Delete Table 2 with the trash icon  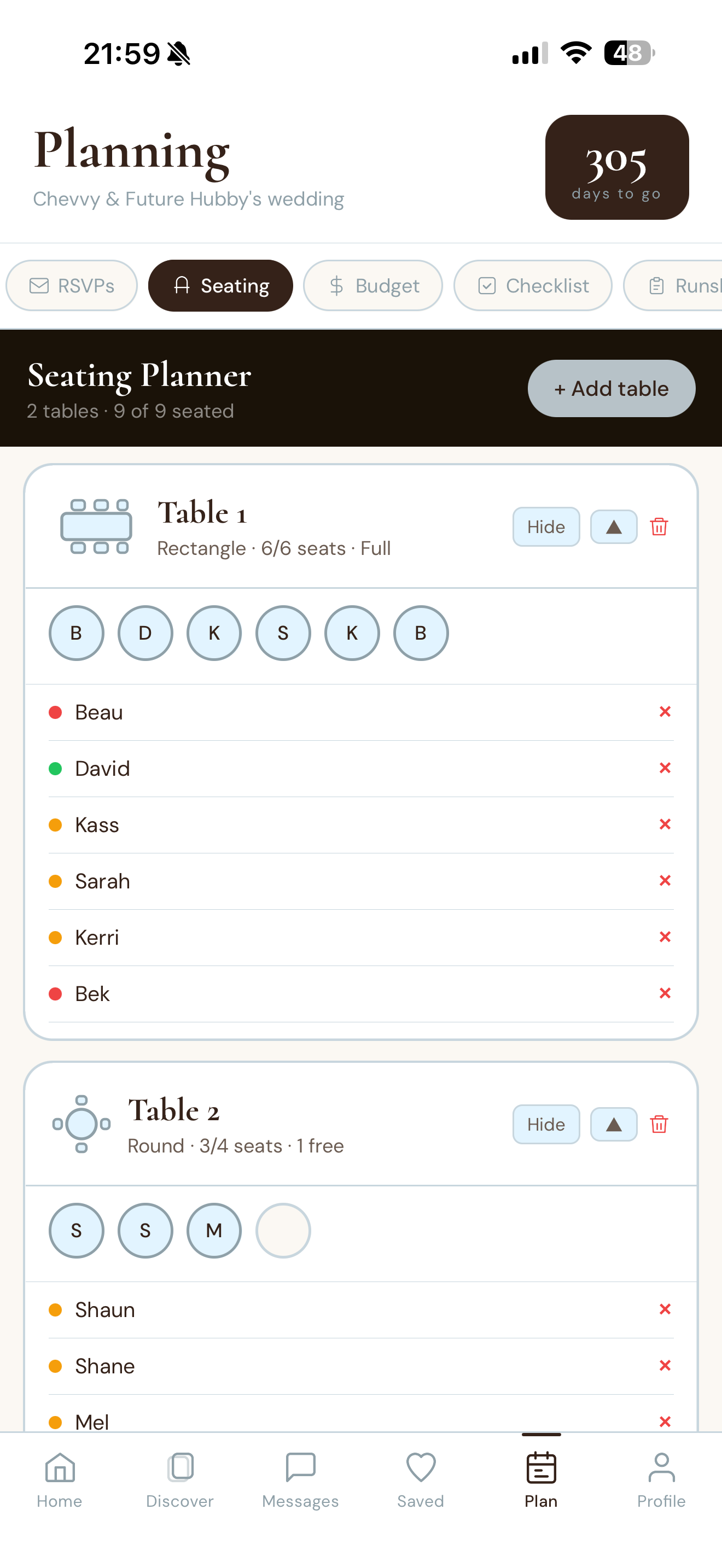(659, 1124)
